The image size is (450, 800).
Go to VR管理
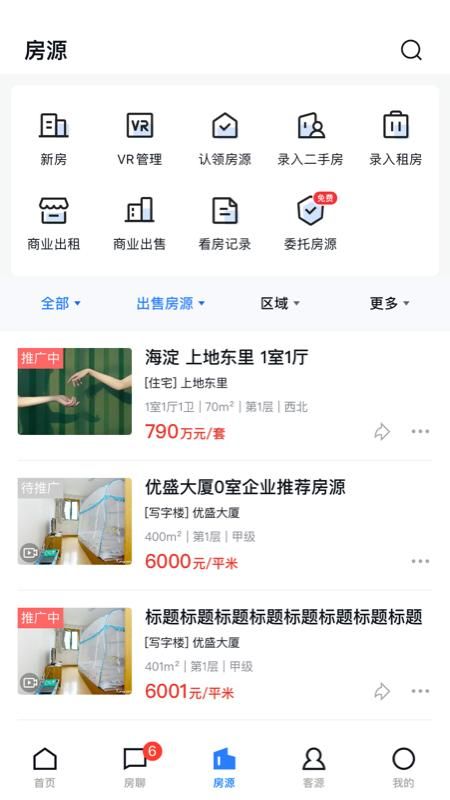140,138
